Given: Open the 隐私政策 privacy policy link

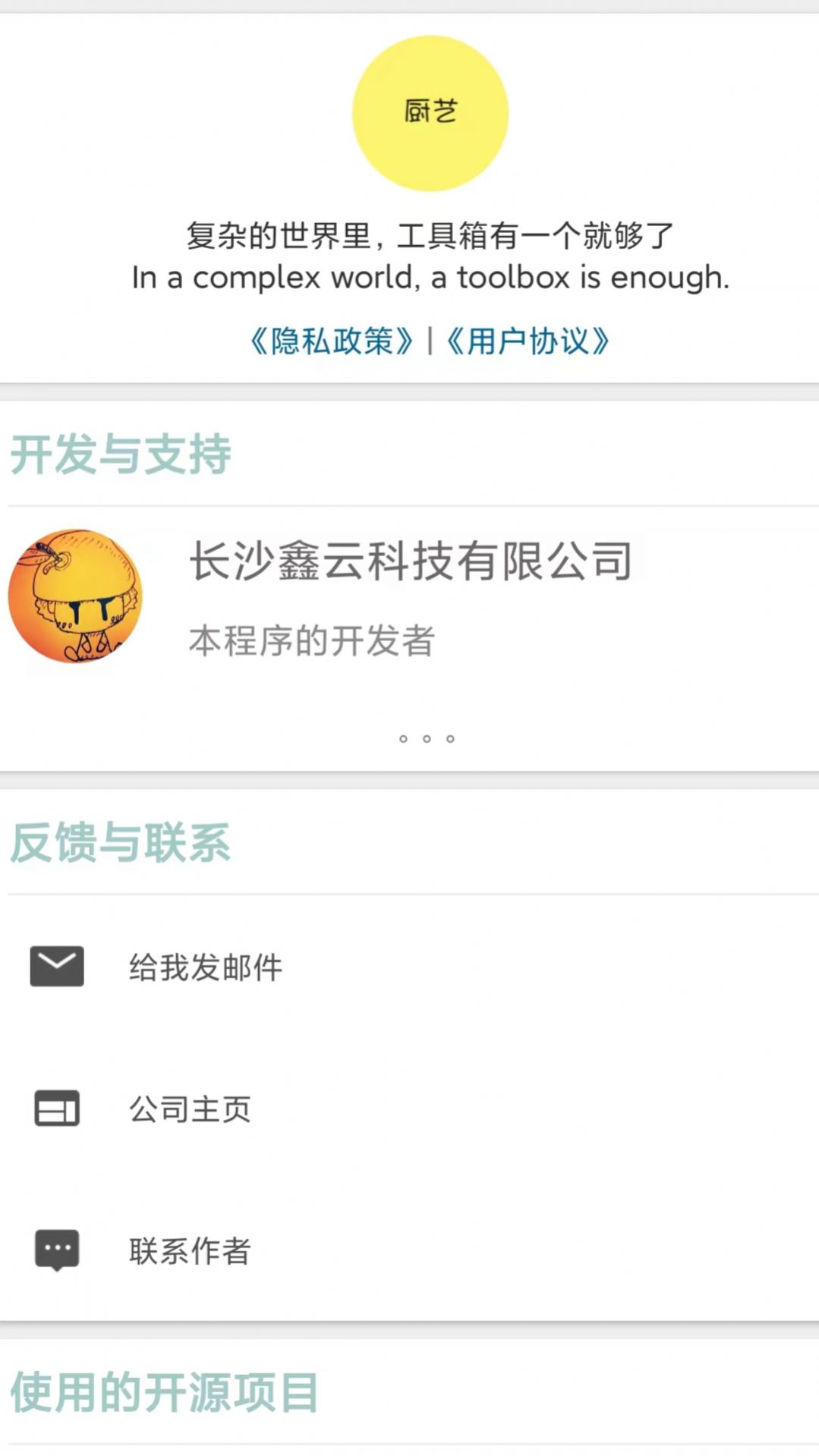Looking at the screenshot, I should click(332, 341).
